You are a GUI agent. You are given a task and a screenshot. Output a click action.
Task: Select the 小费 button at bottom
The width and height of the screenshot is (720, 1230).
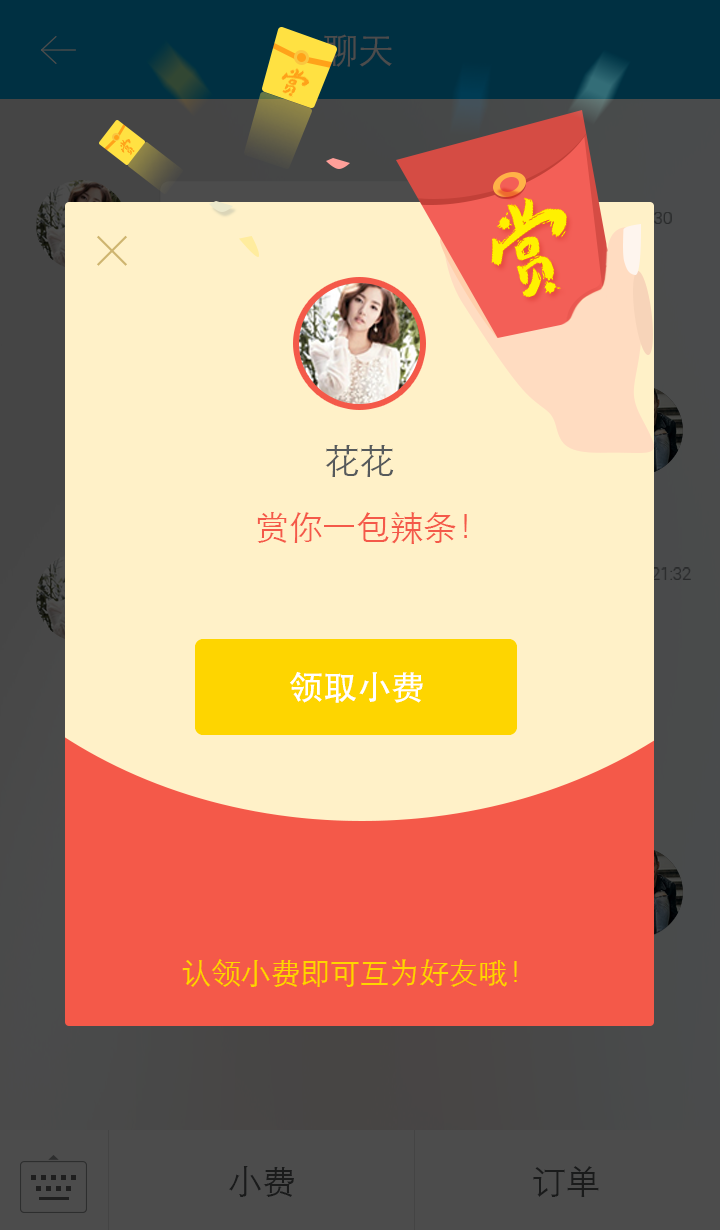tap(261, 1182)
